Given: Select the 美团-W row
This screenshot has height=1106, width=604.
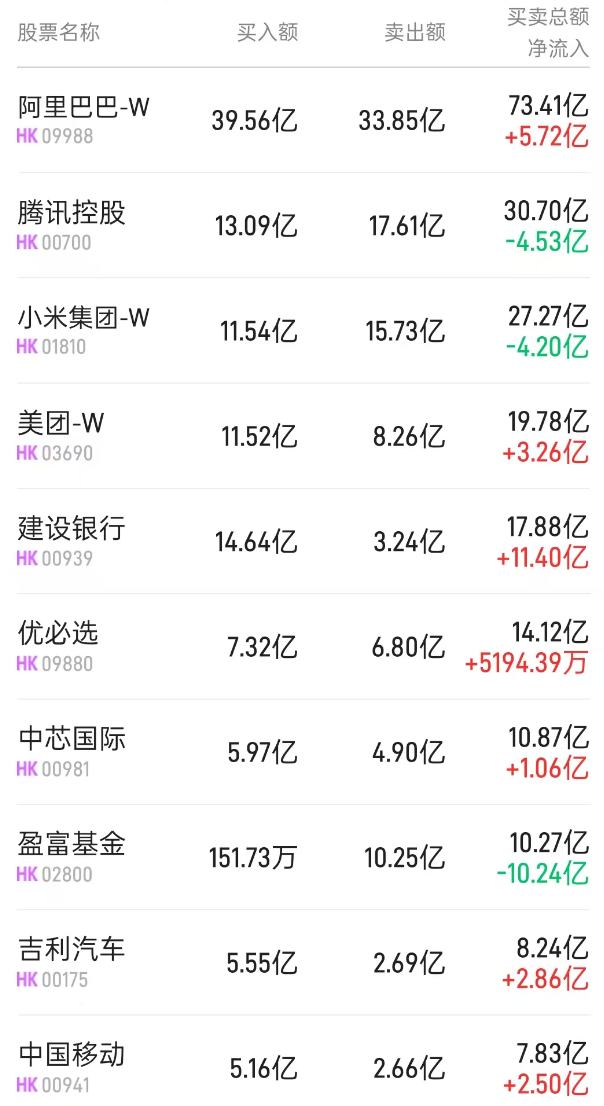Looking at the screenshot, I should pos(302,436).
